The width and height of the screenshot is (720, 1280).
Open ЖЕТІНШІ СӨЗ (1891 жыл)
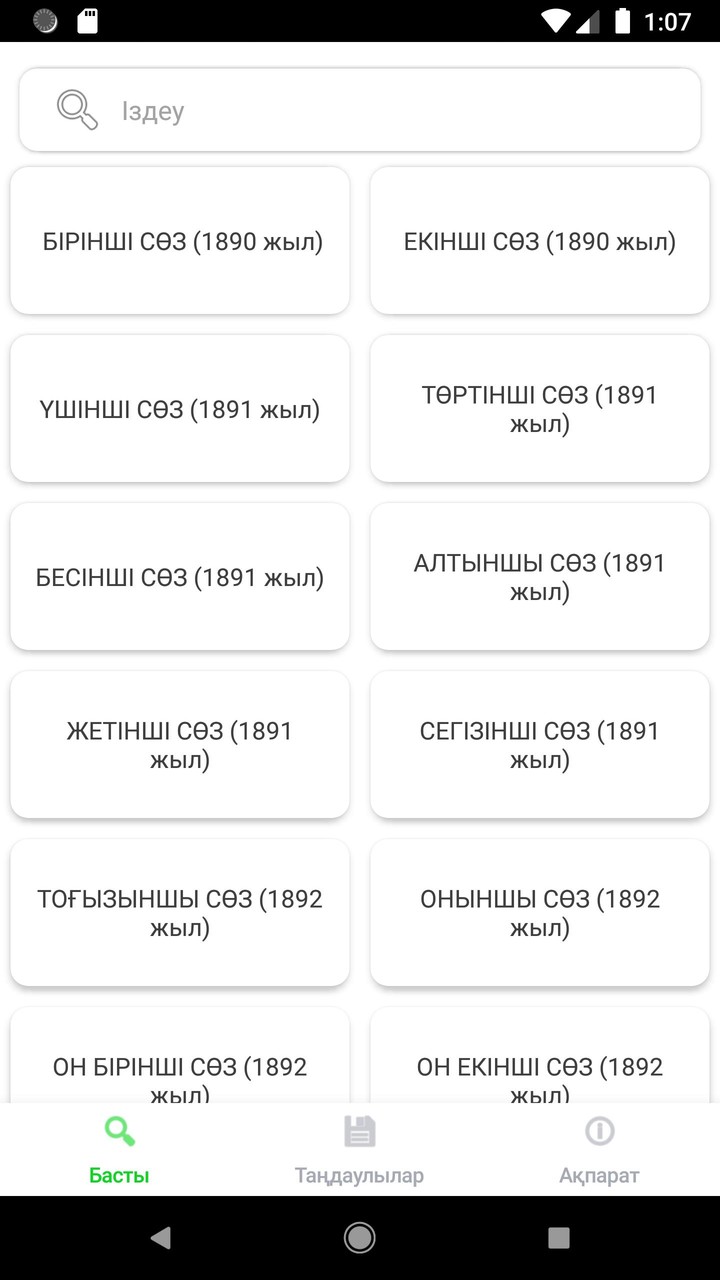(x=180, y=744)
